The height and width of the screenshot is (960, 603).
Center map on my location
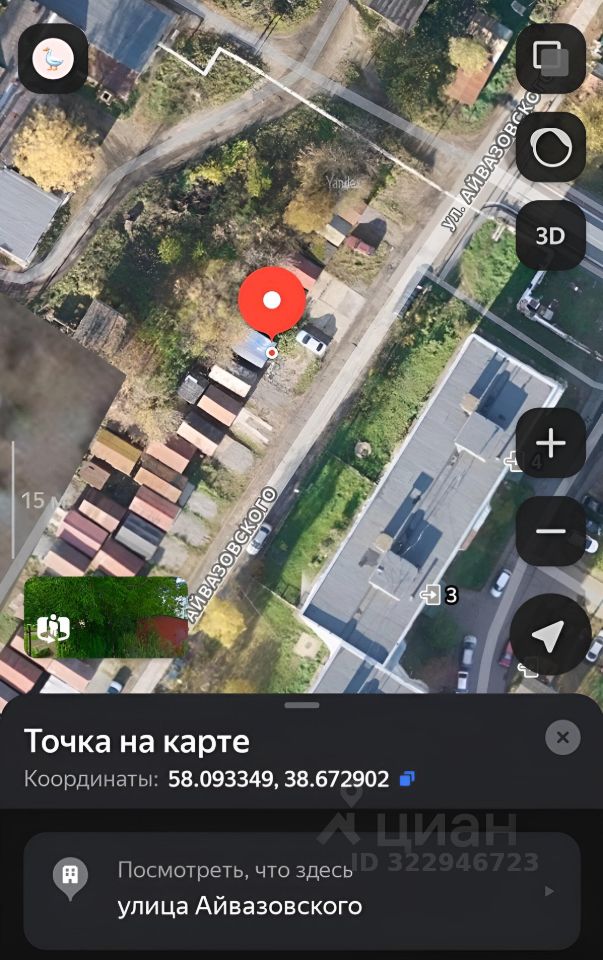pyautogui.click(x=550, y=634)
